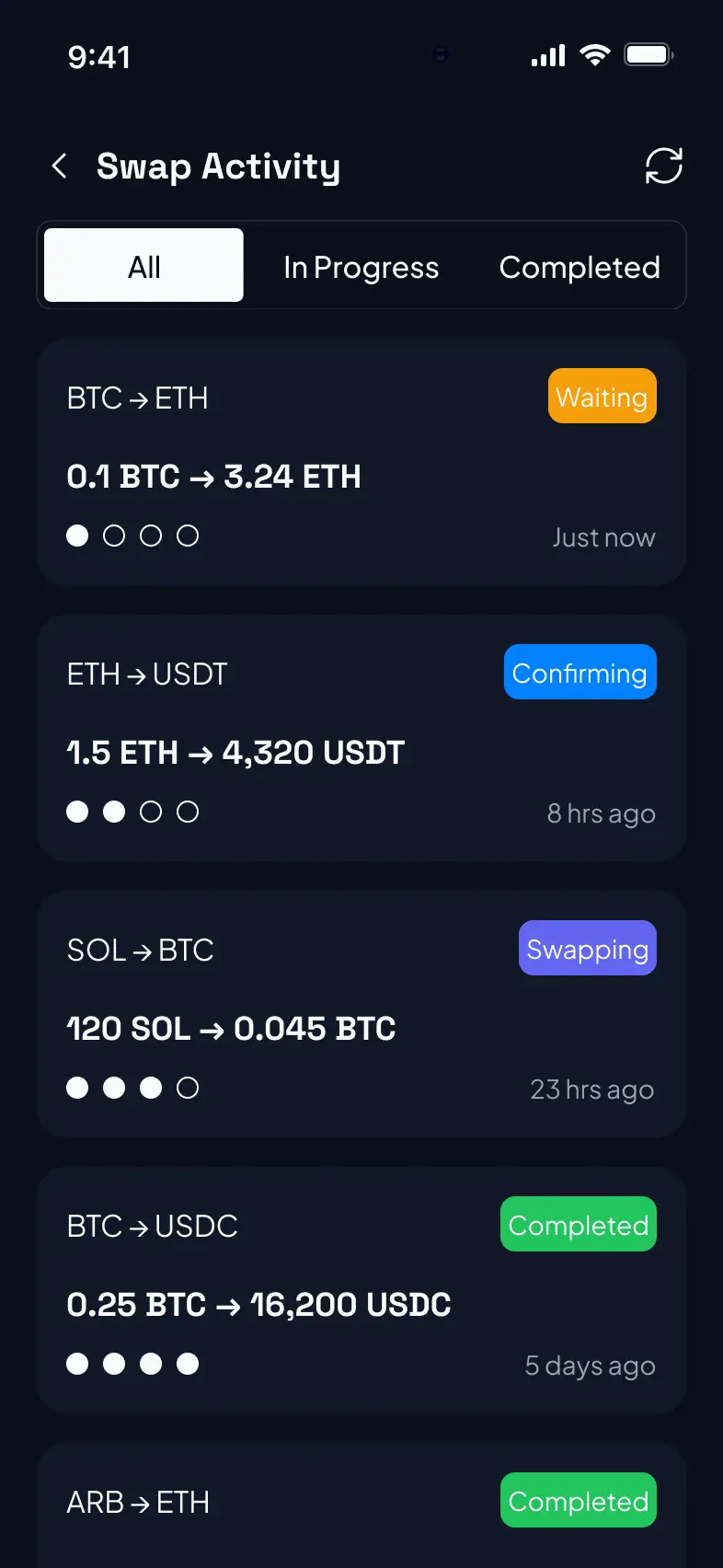Tap the Completed badge on the BTC to USDC swap

pos(578,1224)
